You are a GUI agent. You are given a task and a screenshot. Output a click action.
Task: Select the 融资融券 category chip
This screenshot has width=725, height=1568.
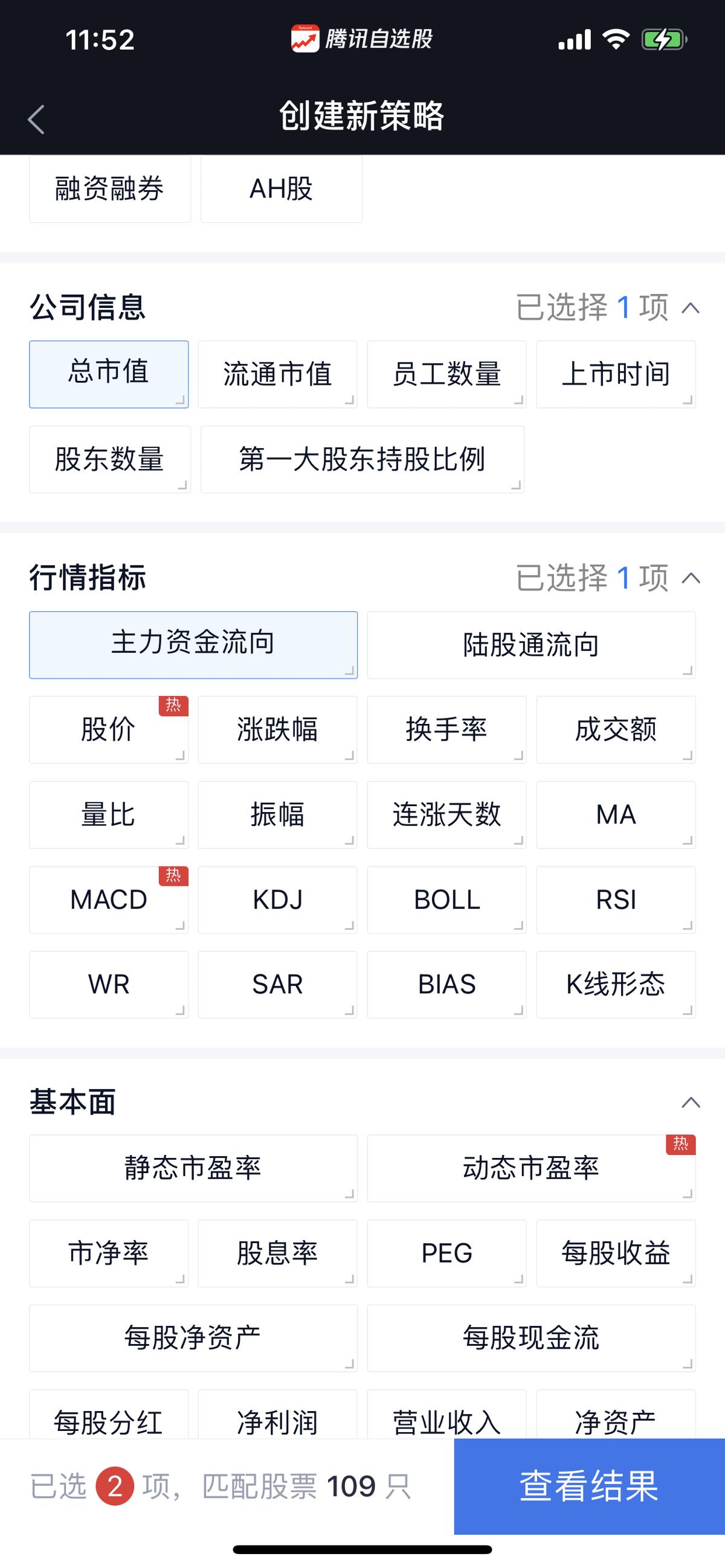tap(110, 190)
